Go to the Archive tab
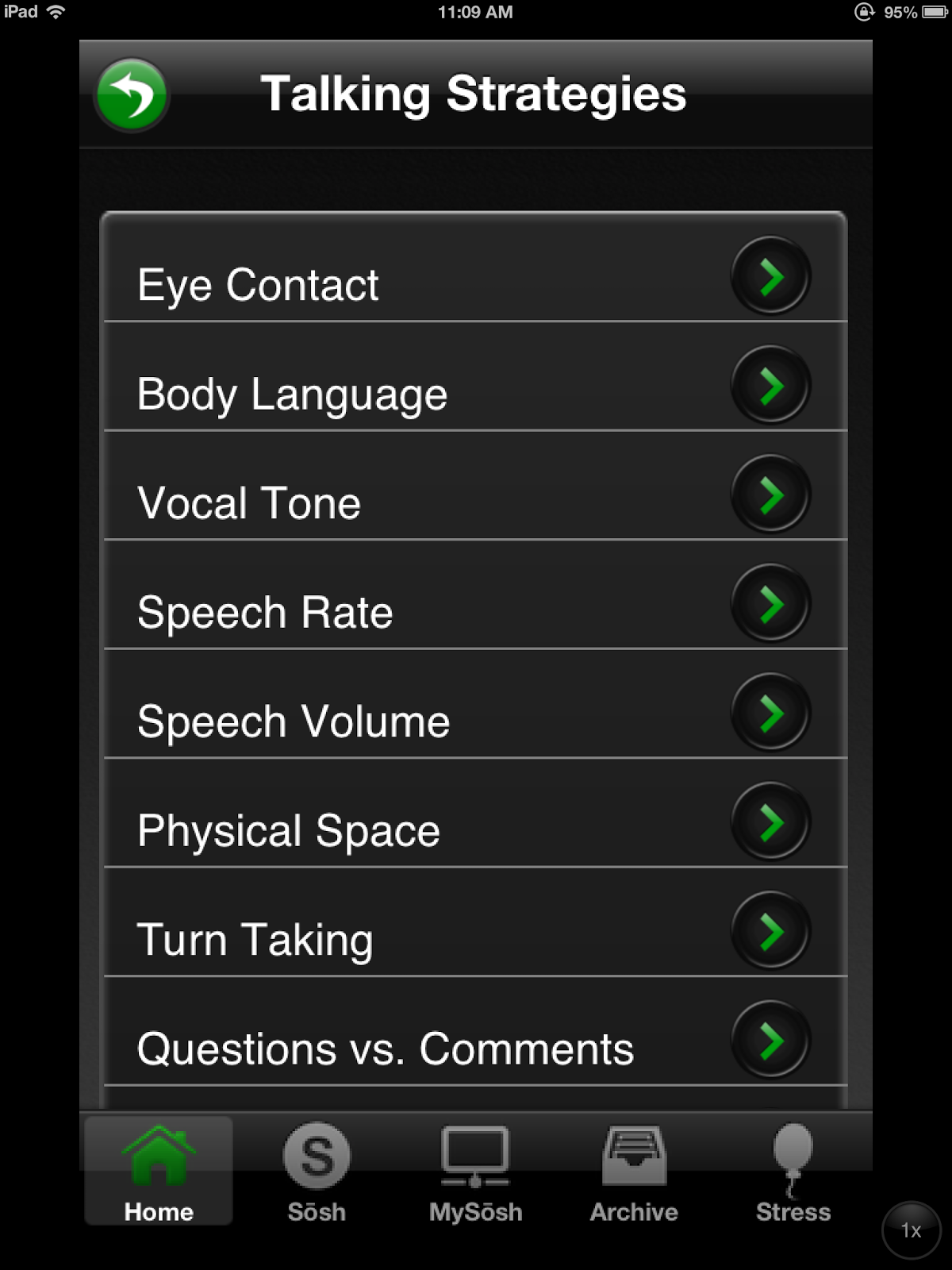The width and height of the screenshot is (952, 1270). 634,1172
